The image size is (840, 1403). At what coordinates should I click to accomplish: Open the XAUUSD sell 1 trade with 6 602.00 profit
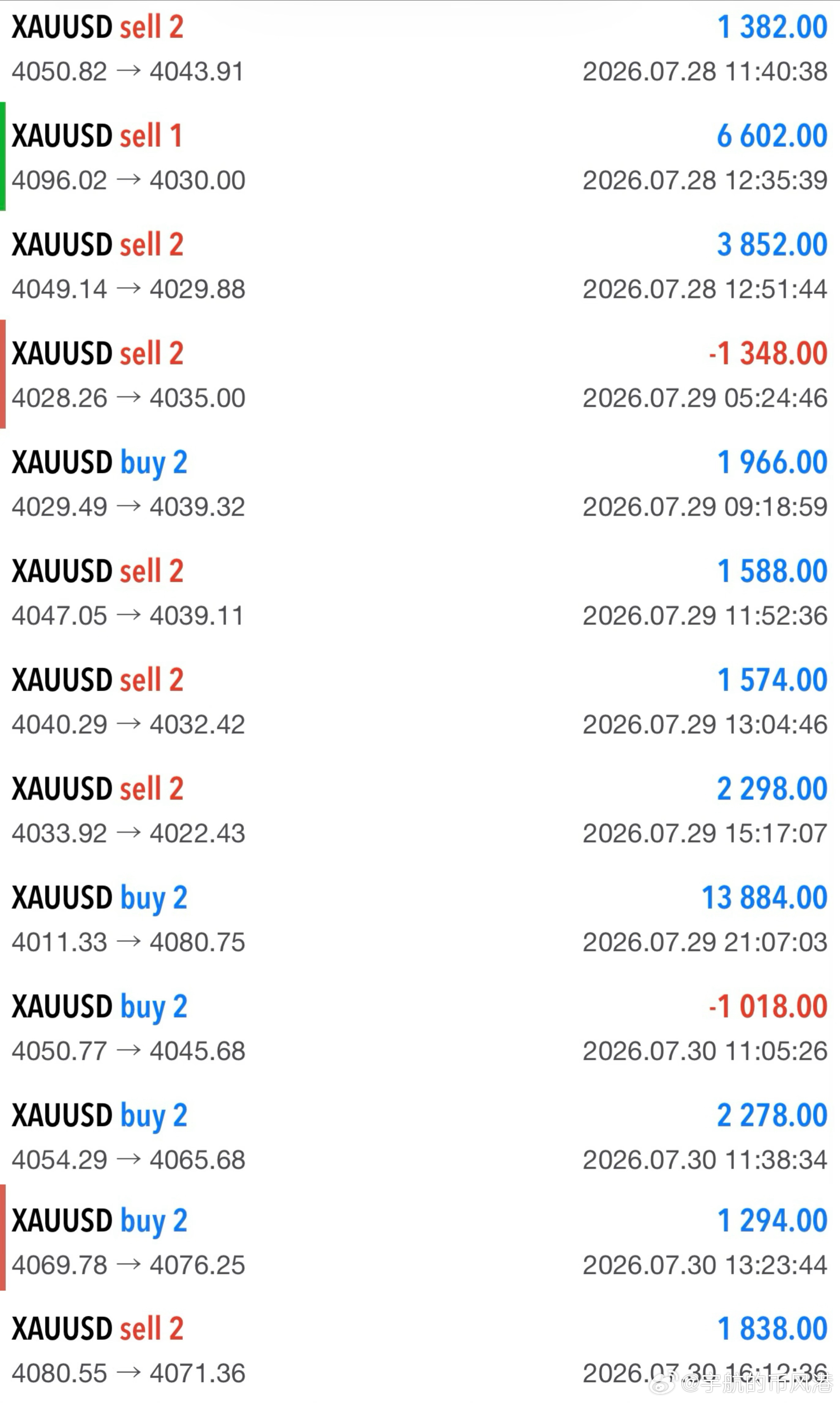coord(420,156)
